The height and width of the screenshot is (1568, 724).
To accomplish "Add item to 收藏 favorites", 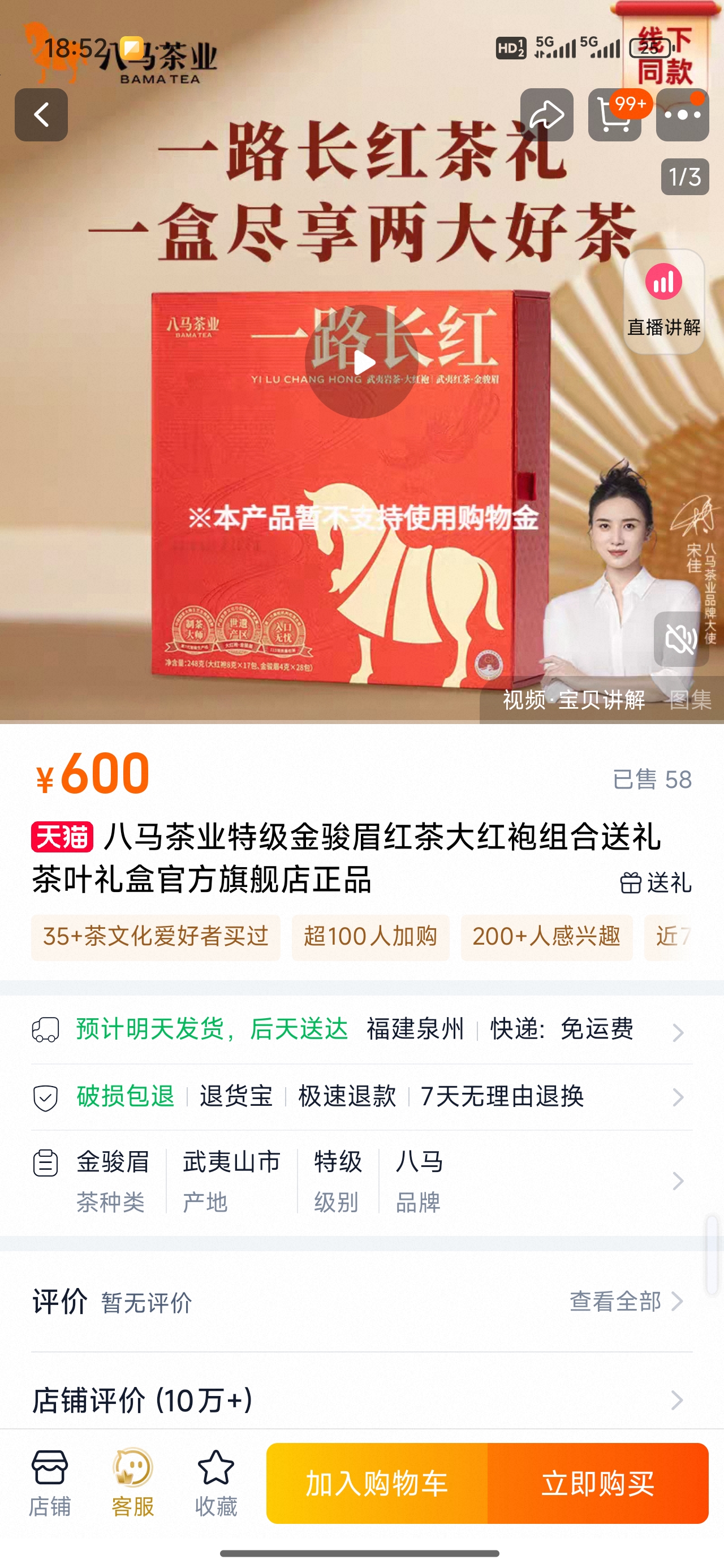I will [x=216, y=1483].
